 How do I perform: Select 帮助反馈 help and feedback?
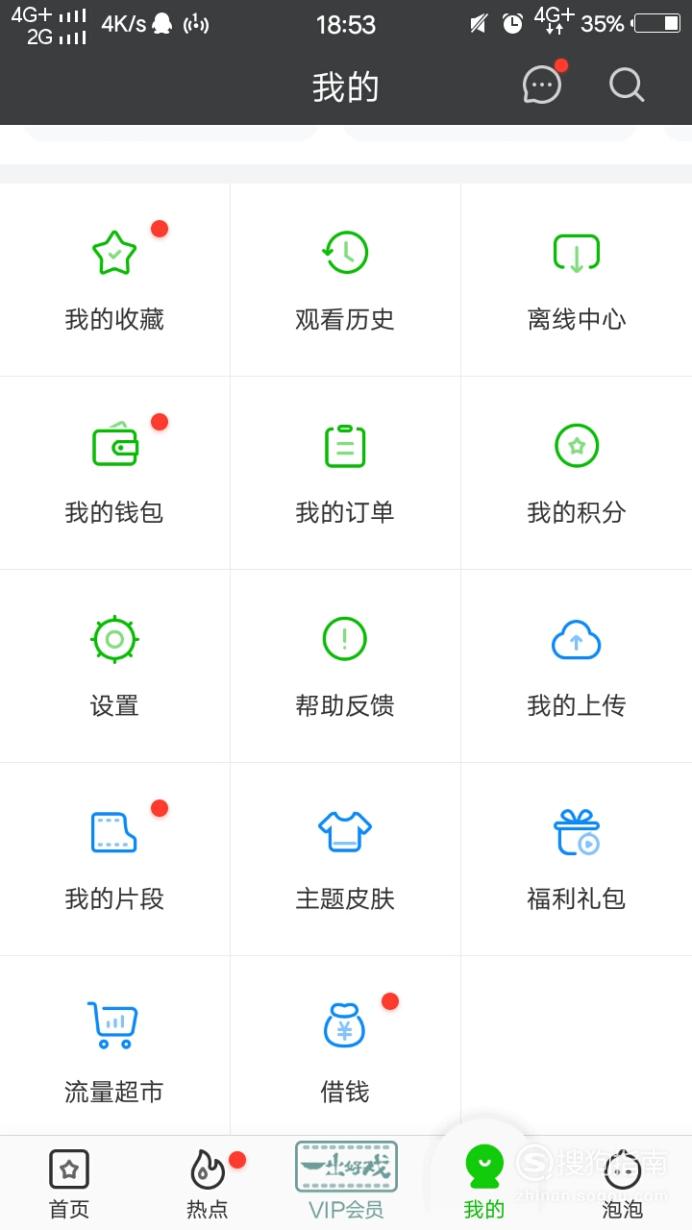click(345, 665)
